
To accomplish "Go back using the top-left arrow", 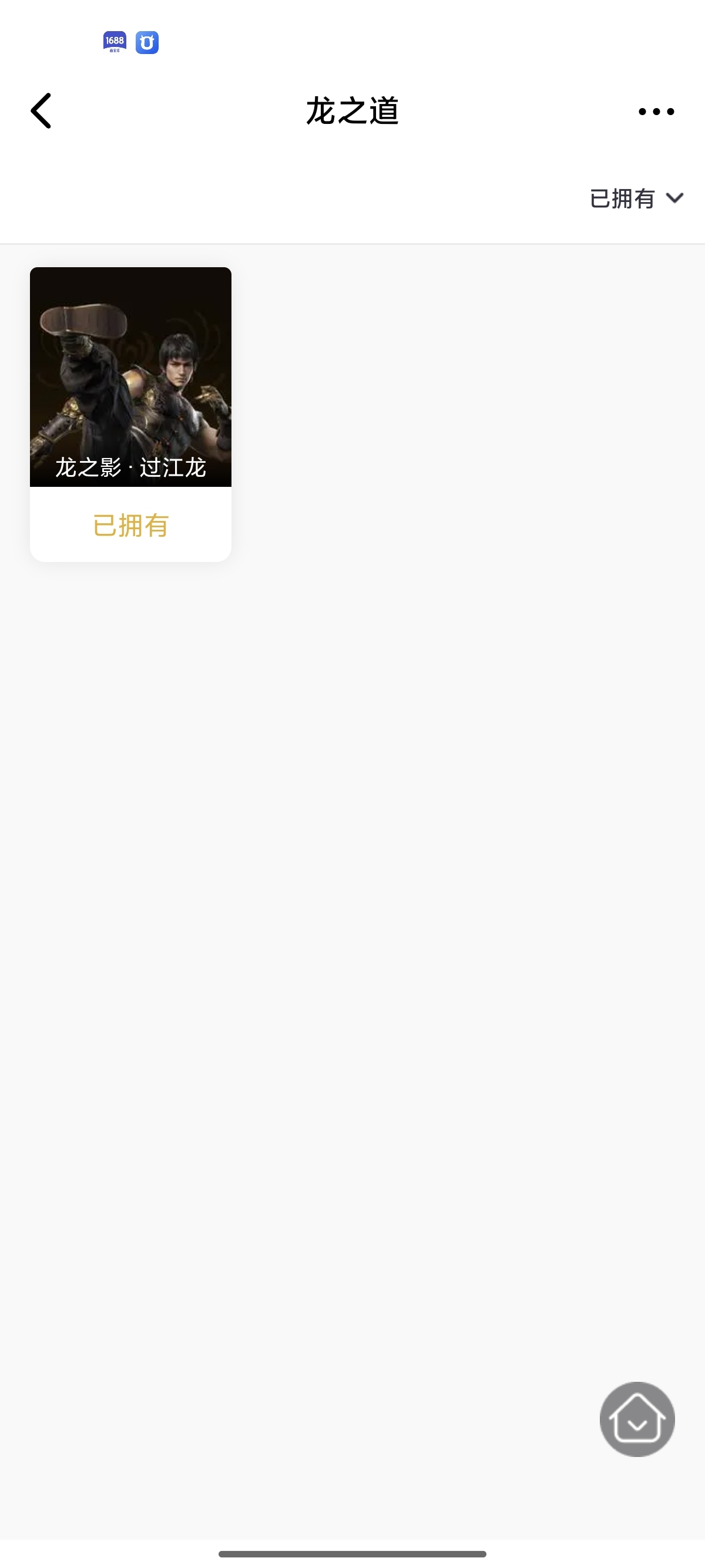I will (x=41, y=111).
